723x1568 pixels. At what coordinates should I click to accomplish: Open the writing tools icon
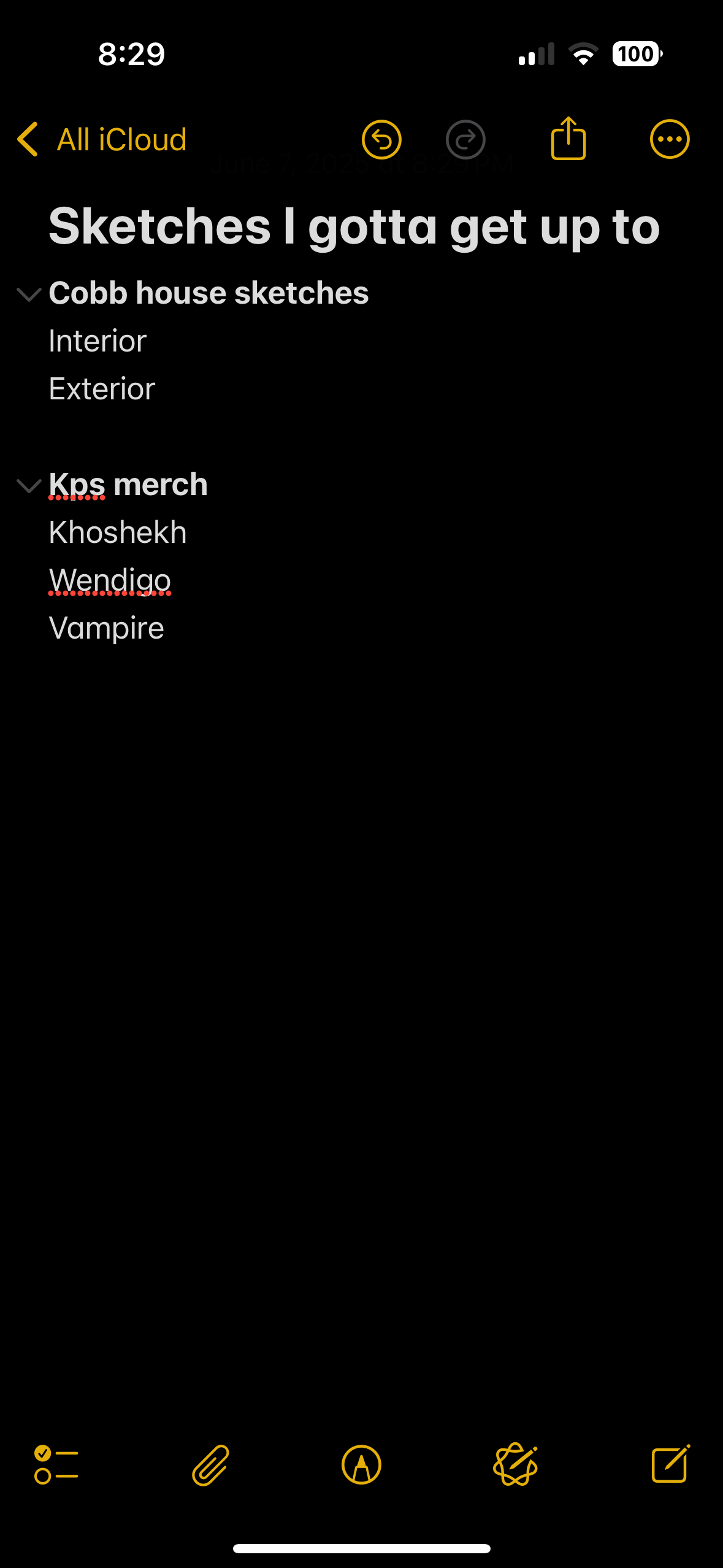point(516,1465)
